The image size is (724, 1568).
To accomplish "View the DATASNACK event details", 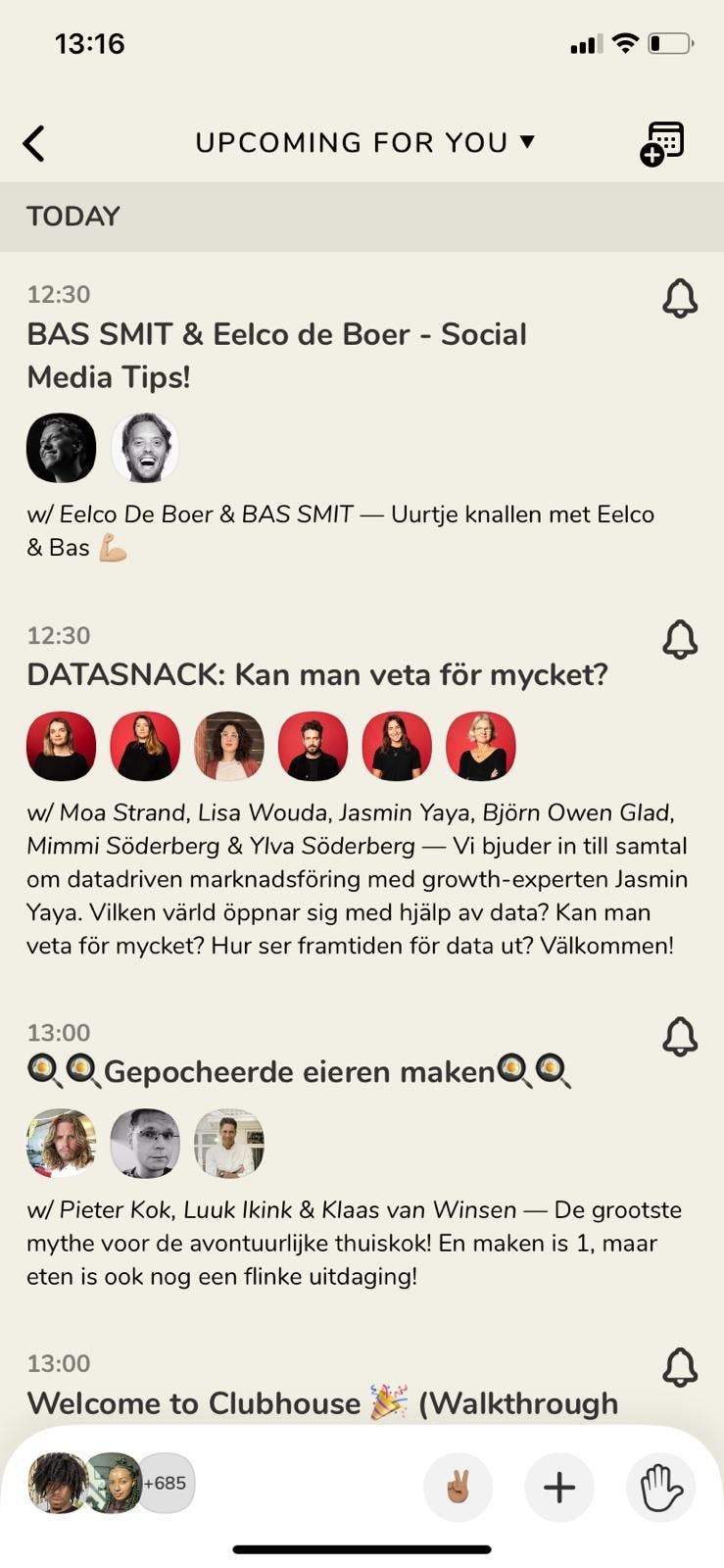I will [317, 674].
